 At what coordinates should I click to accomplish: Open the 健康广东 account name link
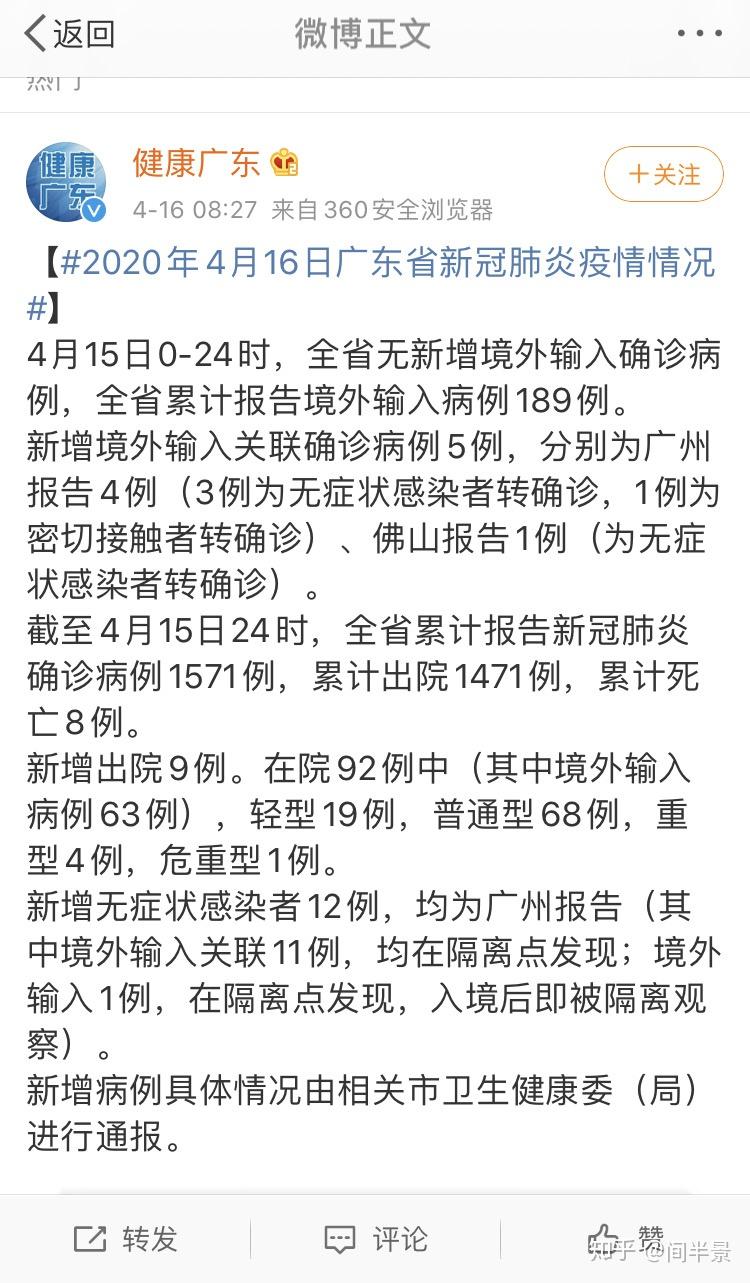pyautogui.click(x=196, y=162)
